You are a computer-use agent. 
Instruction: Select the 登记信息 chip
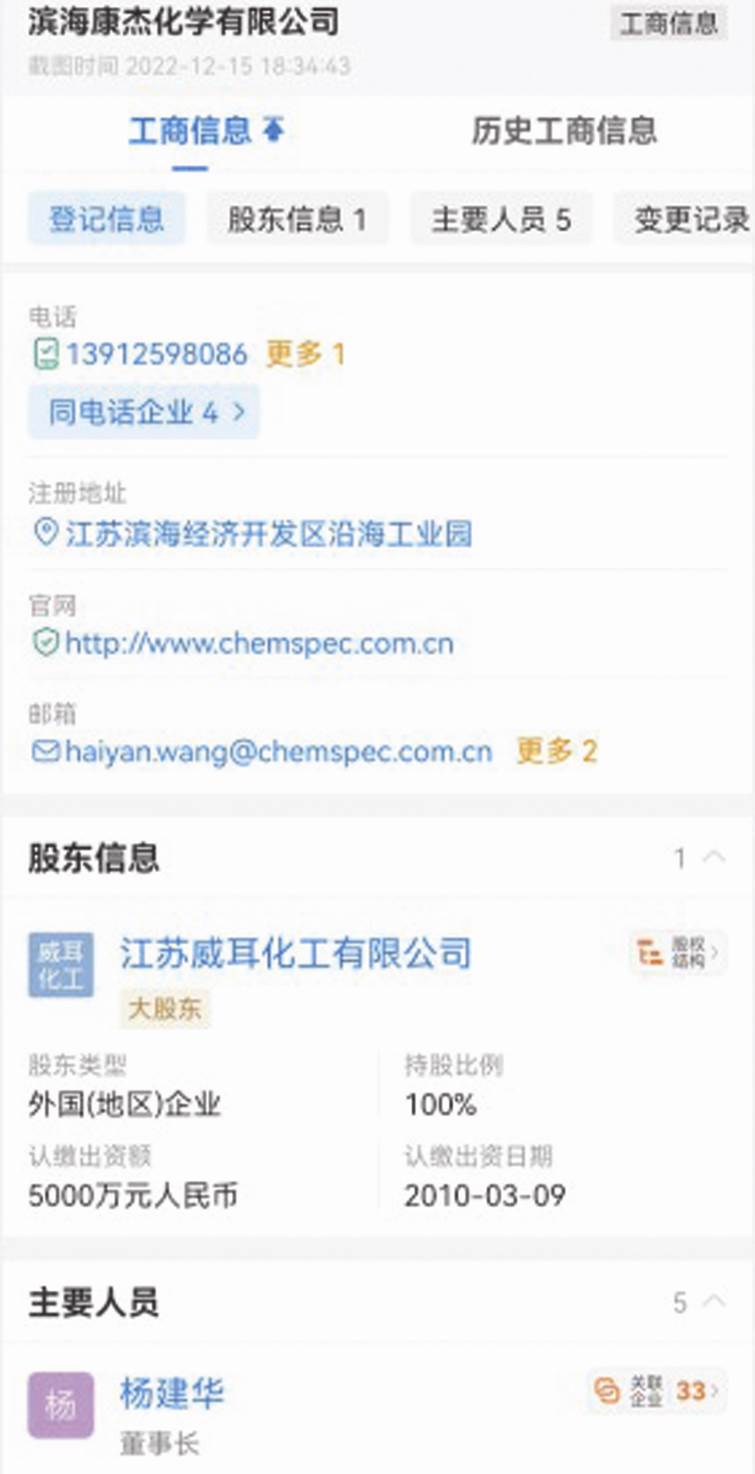[106, 220]
